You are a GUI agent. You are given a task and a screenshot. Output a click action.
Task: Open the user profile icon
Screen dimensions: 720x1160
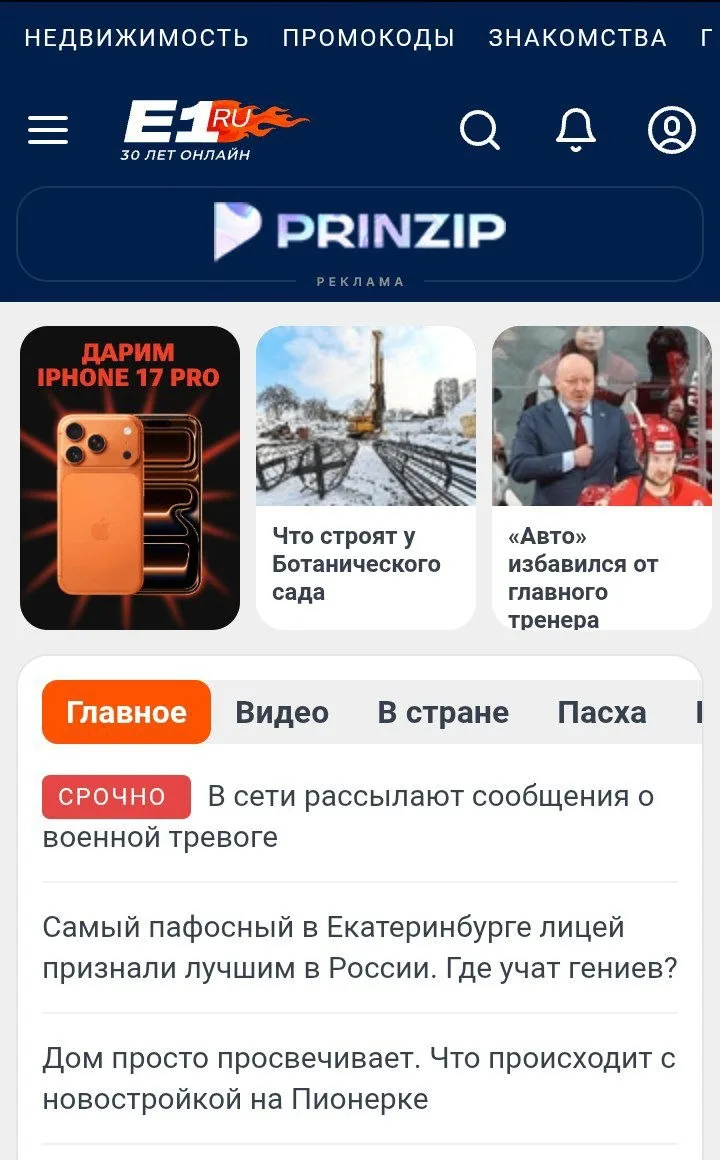[x=672, y=130]
